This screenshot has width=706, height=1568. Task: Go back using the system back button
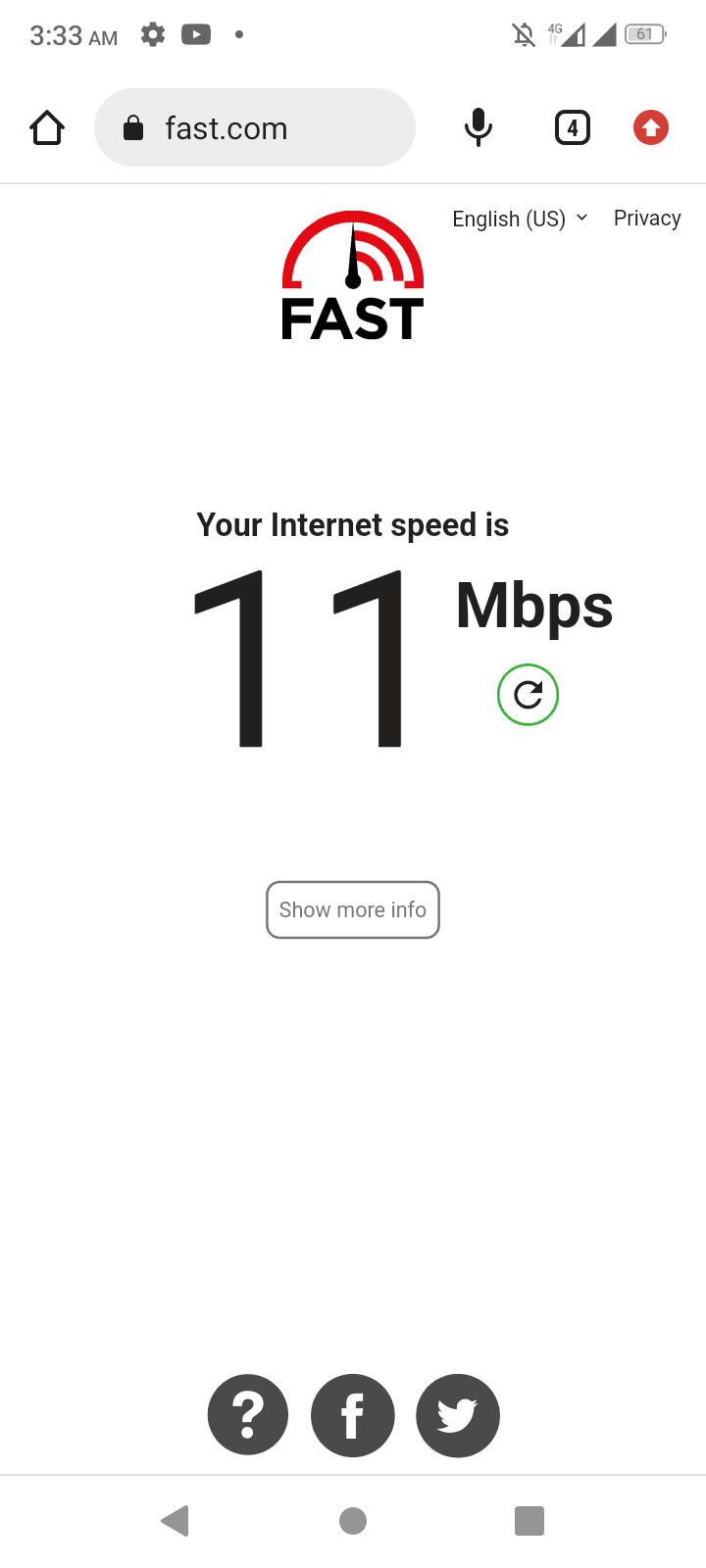tap(176, 1521)
